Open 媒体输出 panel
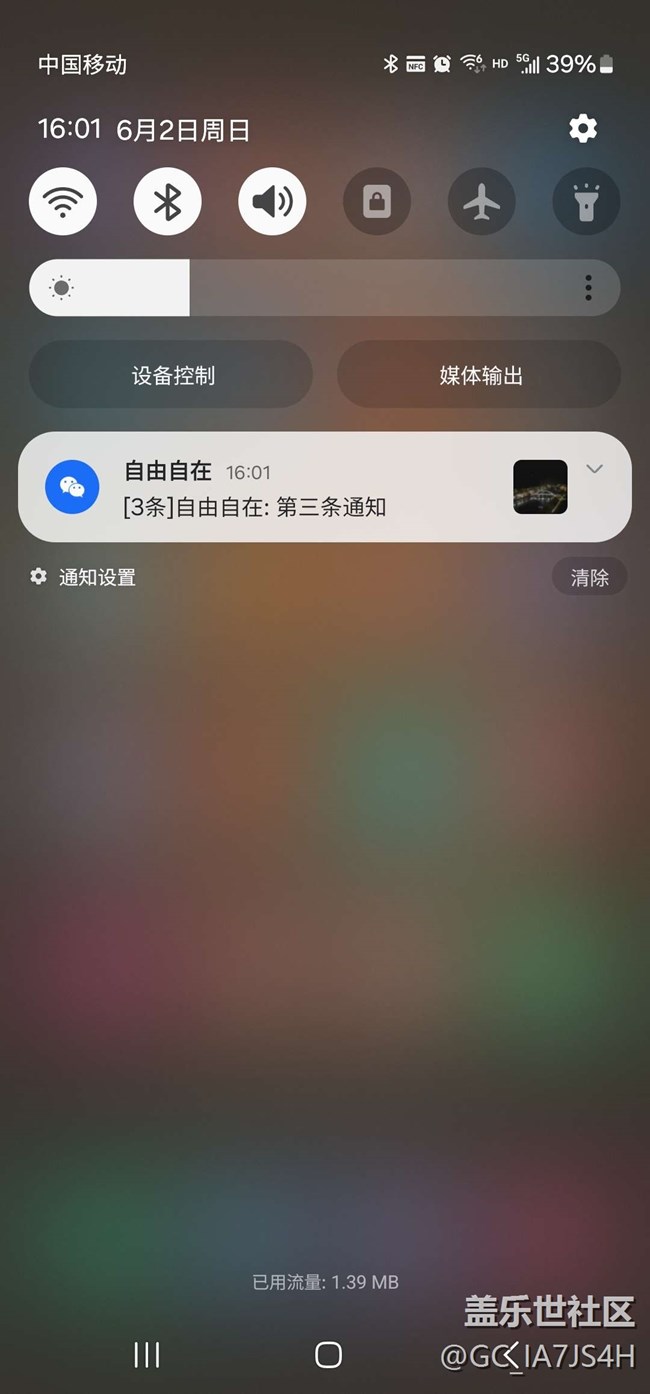Viewport: 650px width, 1394px height. tap(479, 375)
